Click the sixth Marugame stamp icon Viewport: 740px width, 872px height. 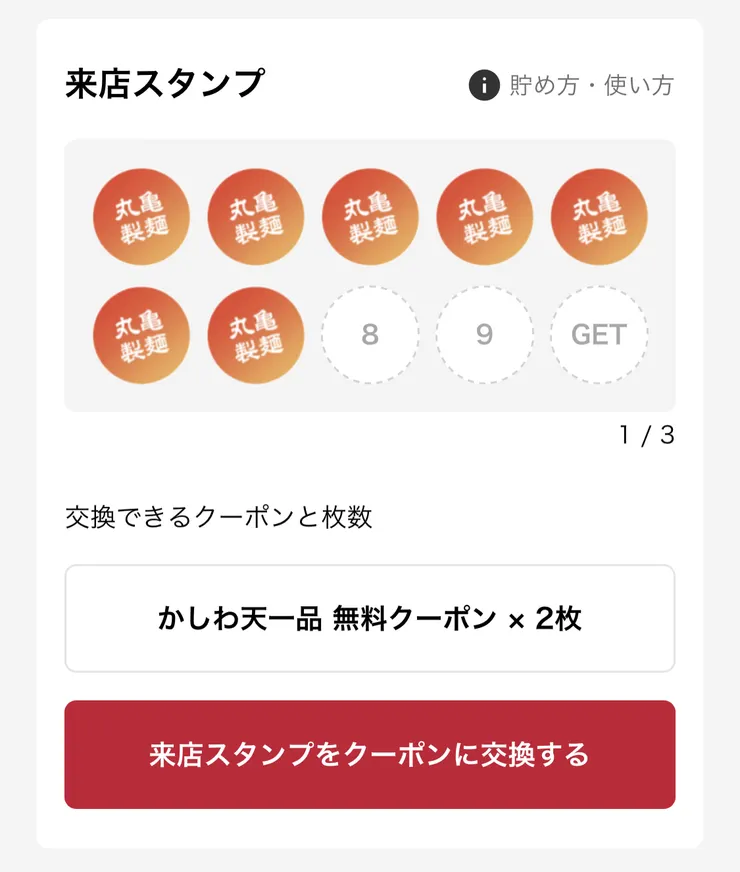pos(141,335)
